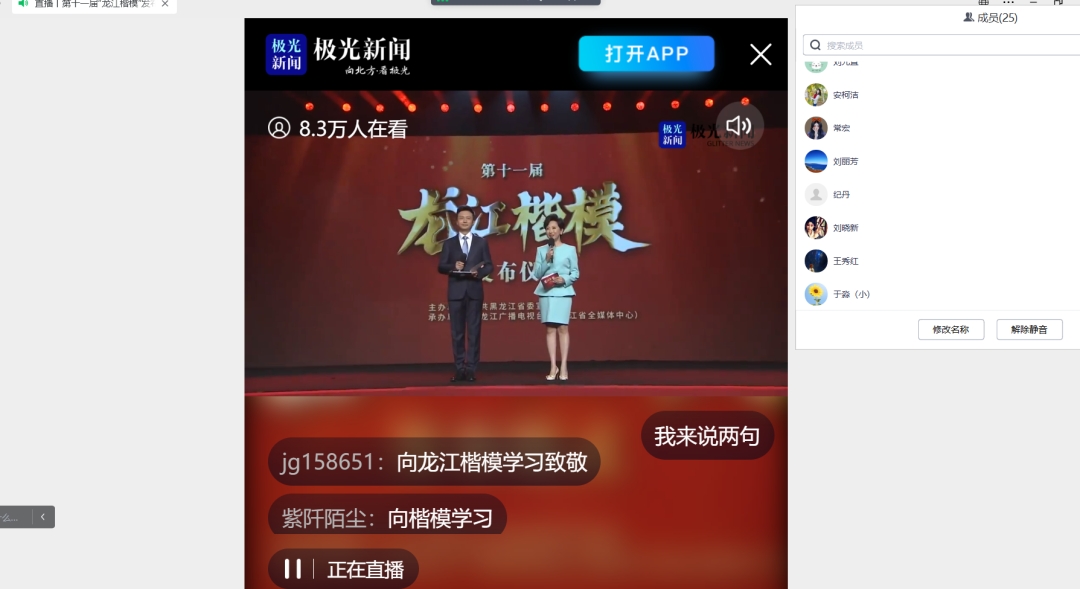Close the 直播 browser tab
Viewport: 1080px width, 589px height.
coord(165,4)
